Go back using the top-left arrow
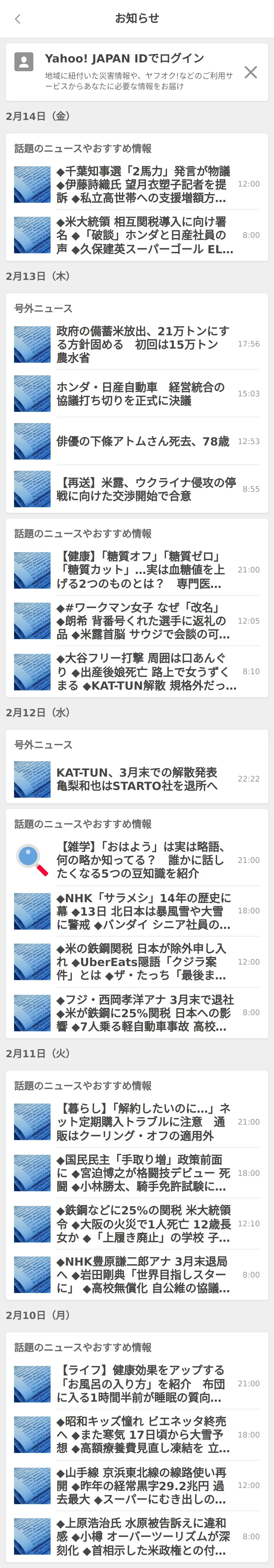The width and height of the screenshot is (274, 1568). coord(18,19)
